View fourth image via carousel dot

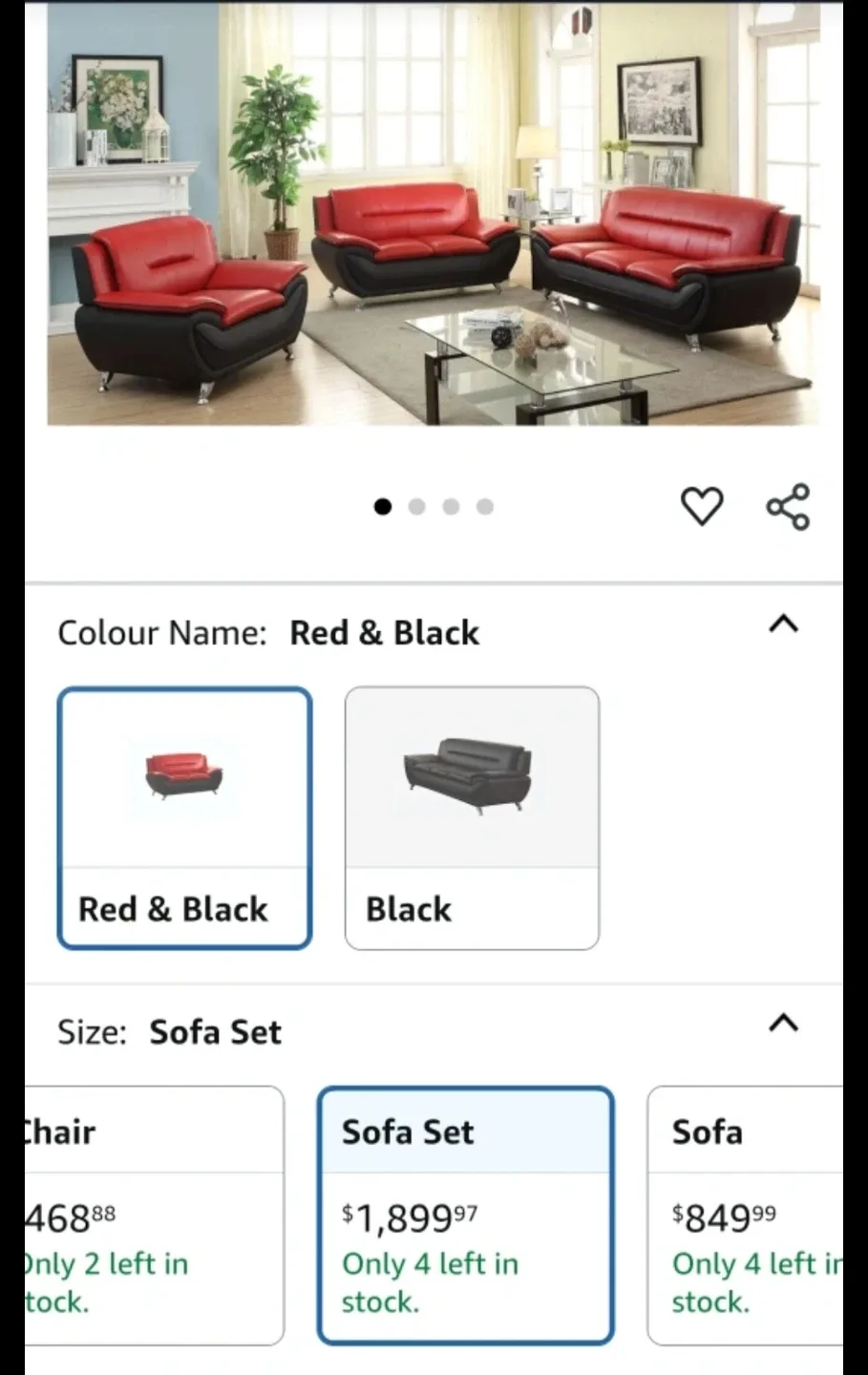[485, 506]
